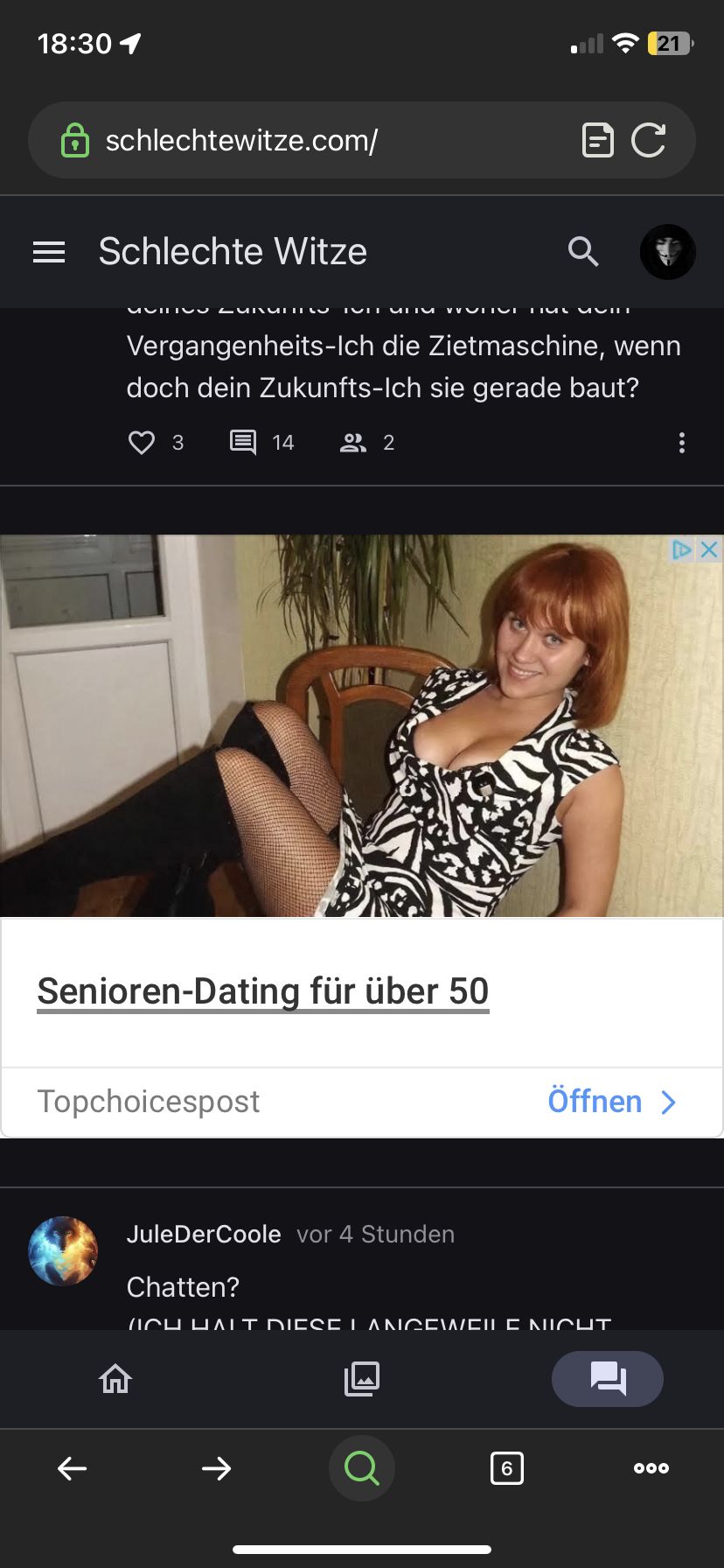Open the site search magnifier

pyautogui.click(x=583, y=252)
